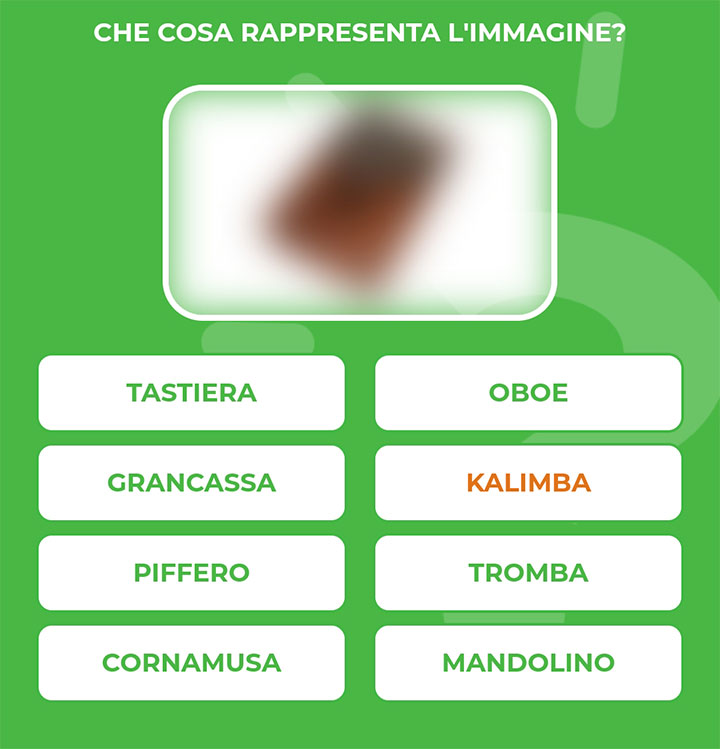This screenshot has height=749, width=720.
Task: Select the highlighted KALIMBA answer
Action: click(x=530, y=483)
